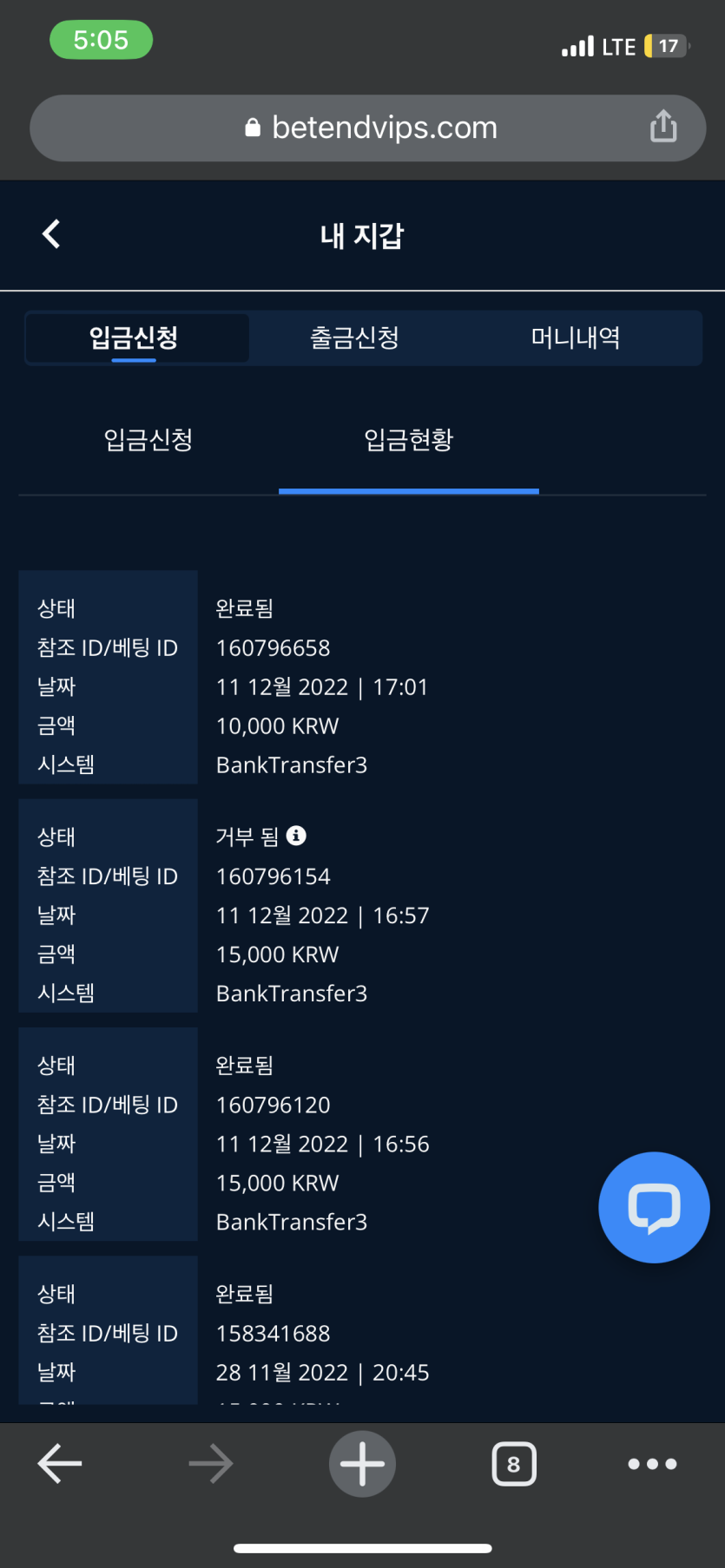Screen dimensions: 725x1568
Task: Open the browser's more options menu
Action: (652, 1464)
